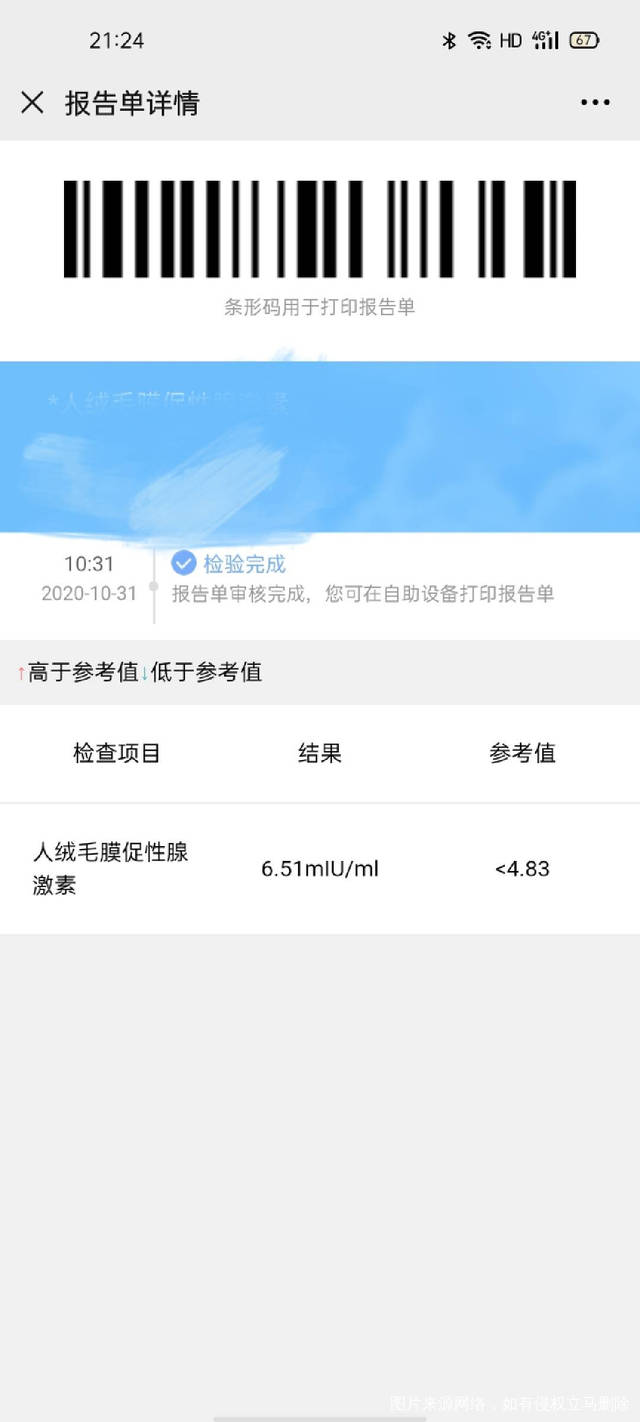Close the report detail page
The width and height of the screenshot is (640, 1422).
[x=32, y=102]
